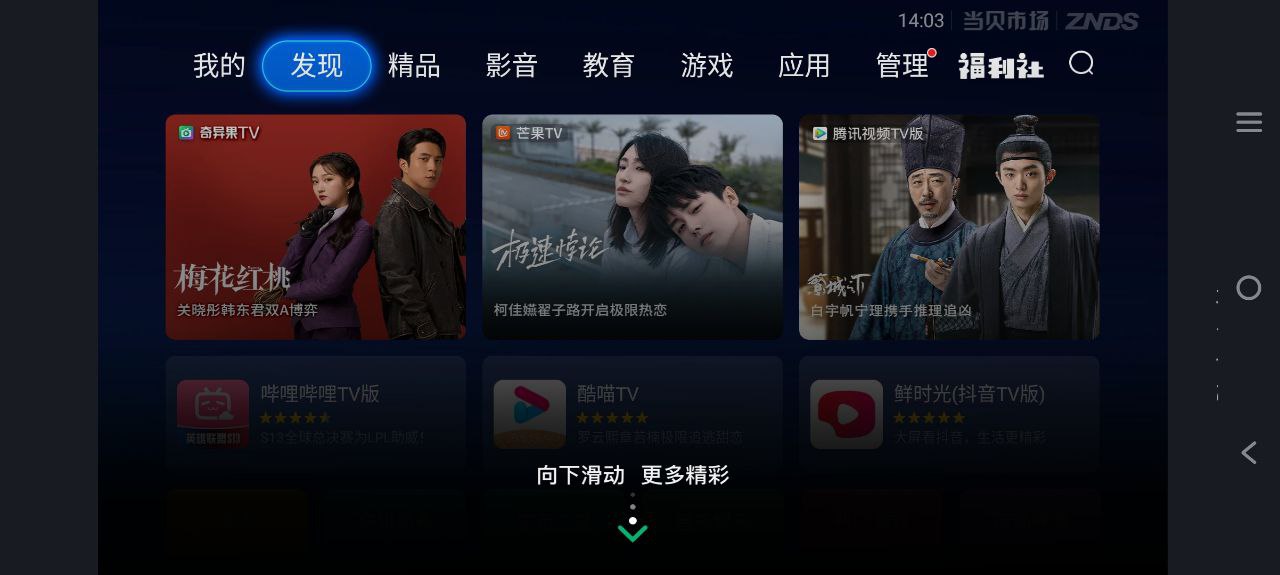This screenshot has height=575, width=1280.
Task: Open the search magnifier icon
Action: (x=1081, y=64)
